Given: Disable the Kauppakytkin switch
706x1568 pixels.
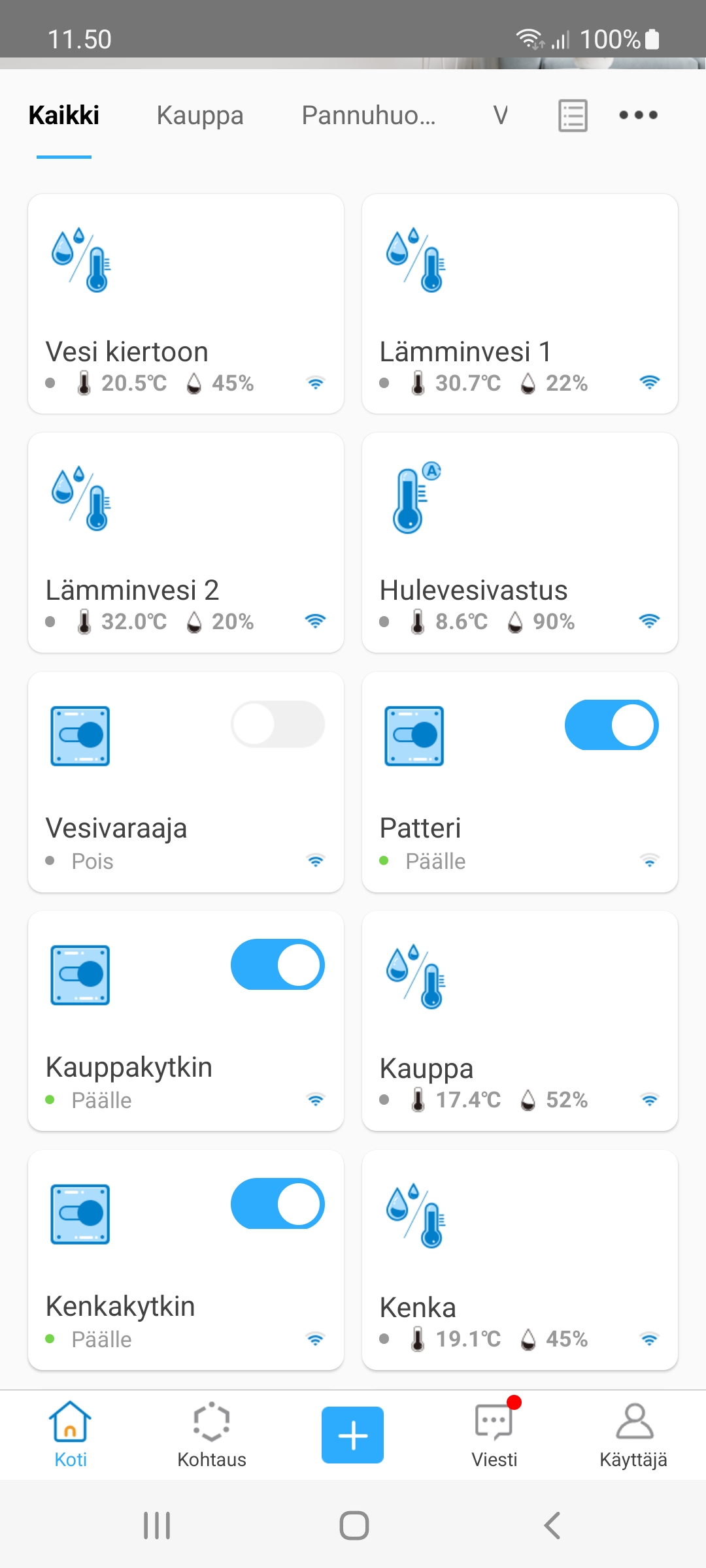Looking at the screenshot, I should (x=278, y=964).
